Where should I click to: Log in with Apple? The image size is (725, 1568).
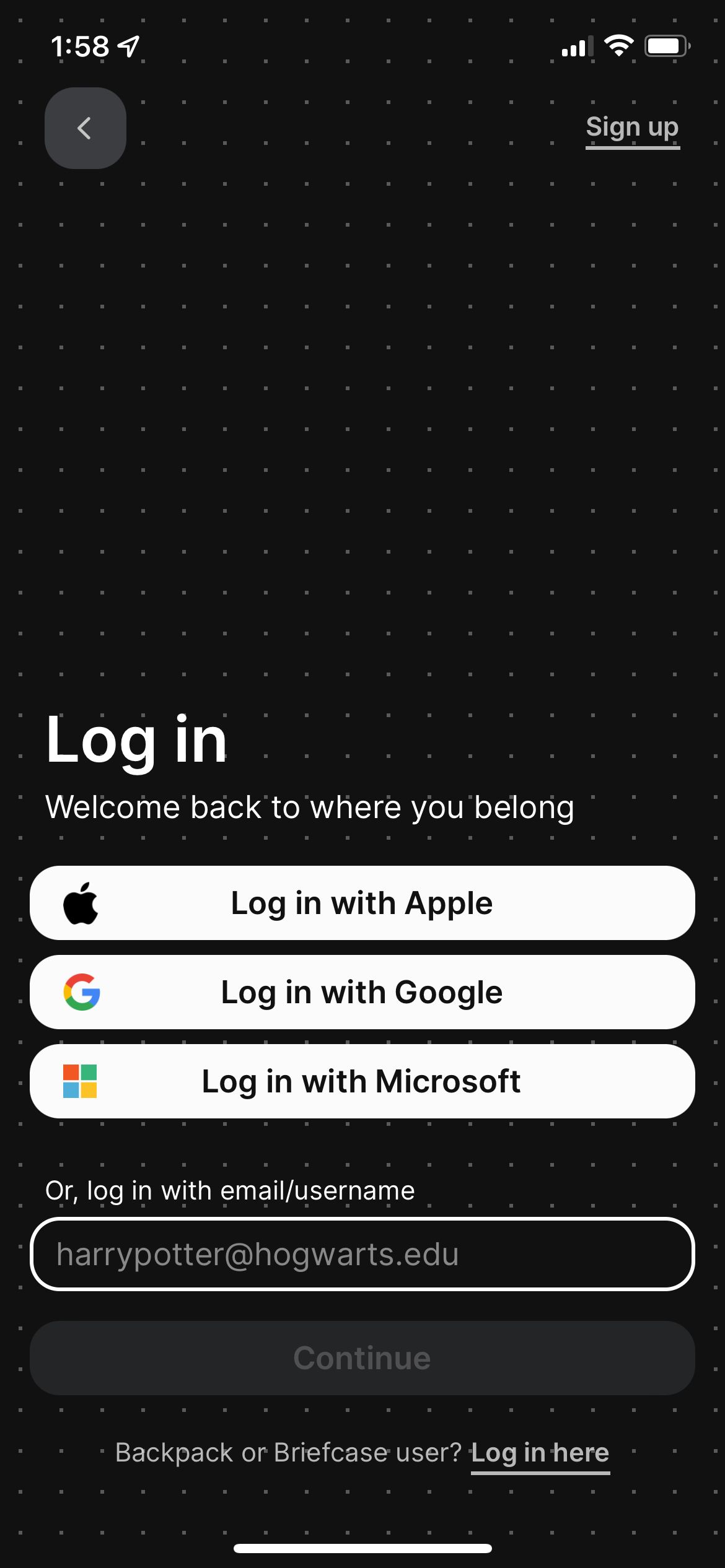pos(362,903)
